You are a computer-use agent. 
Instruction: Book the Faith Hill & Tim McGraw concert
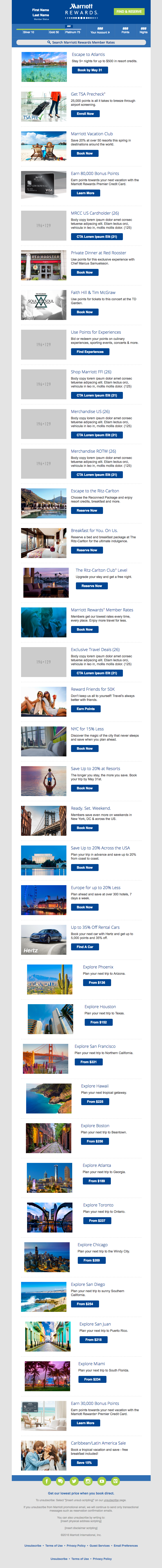(84, 312)
